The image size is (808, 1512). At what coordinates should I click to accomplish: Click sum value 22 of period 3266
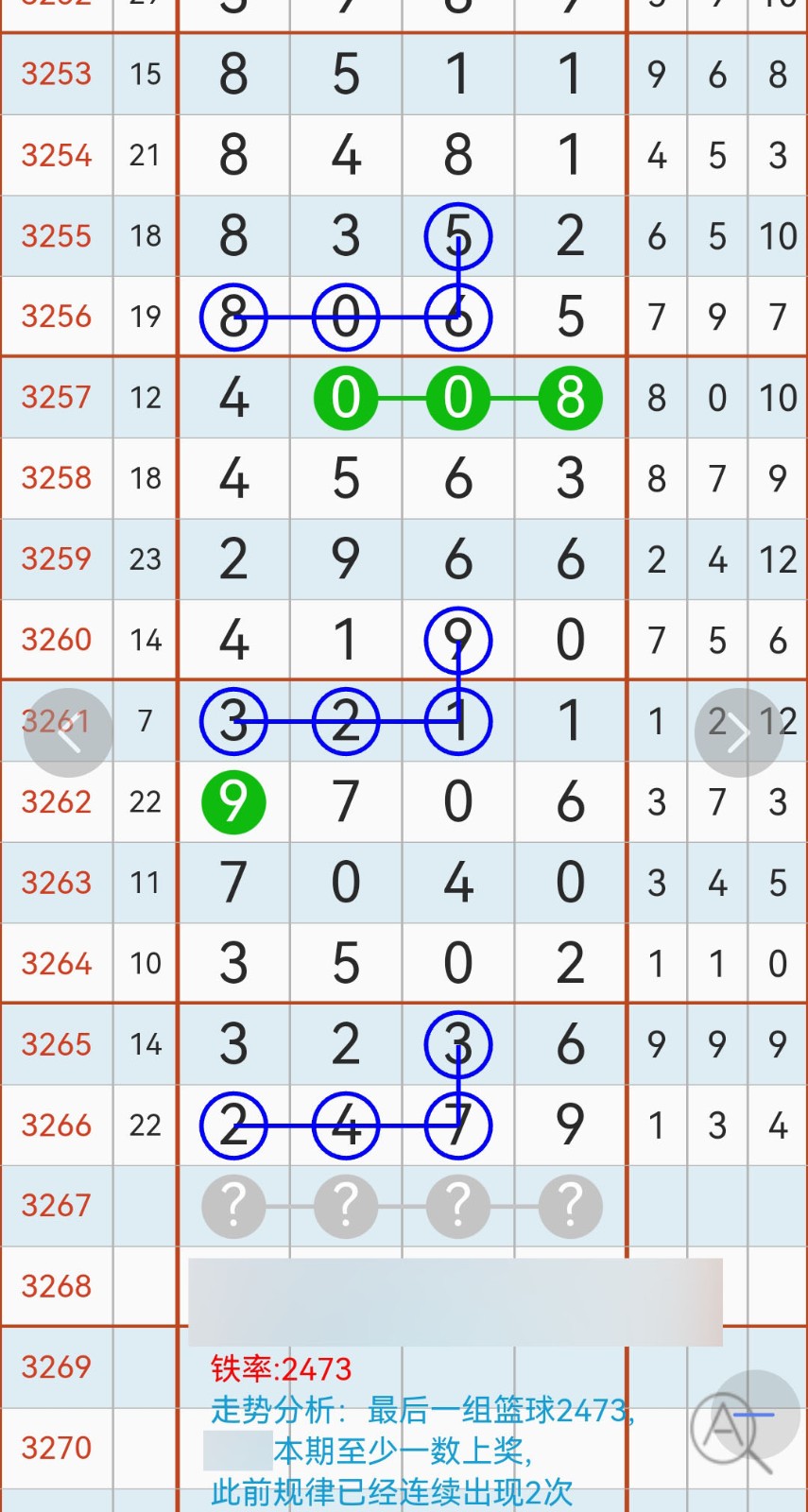tap(146, 1125)
